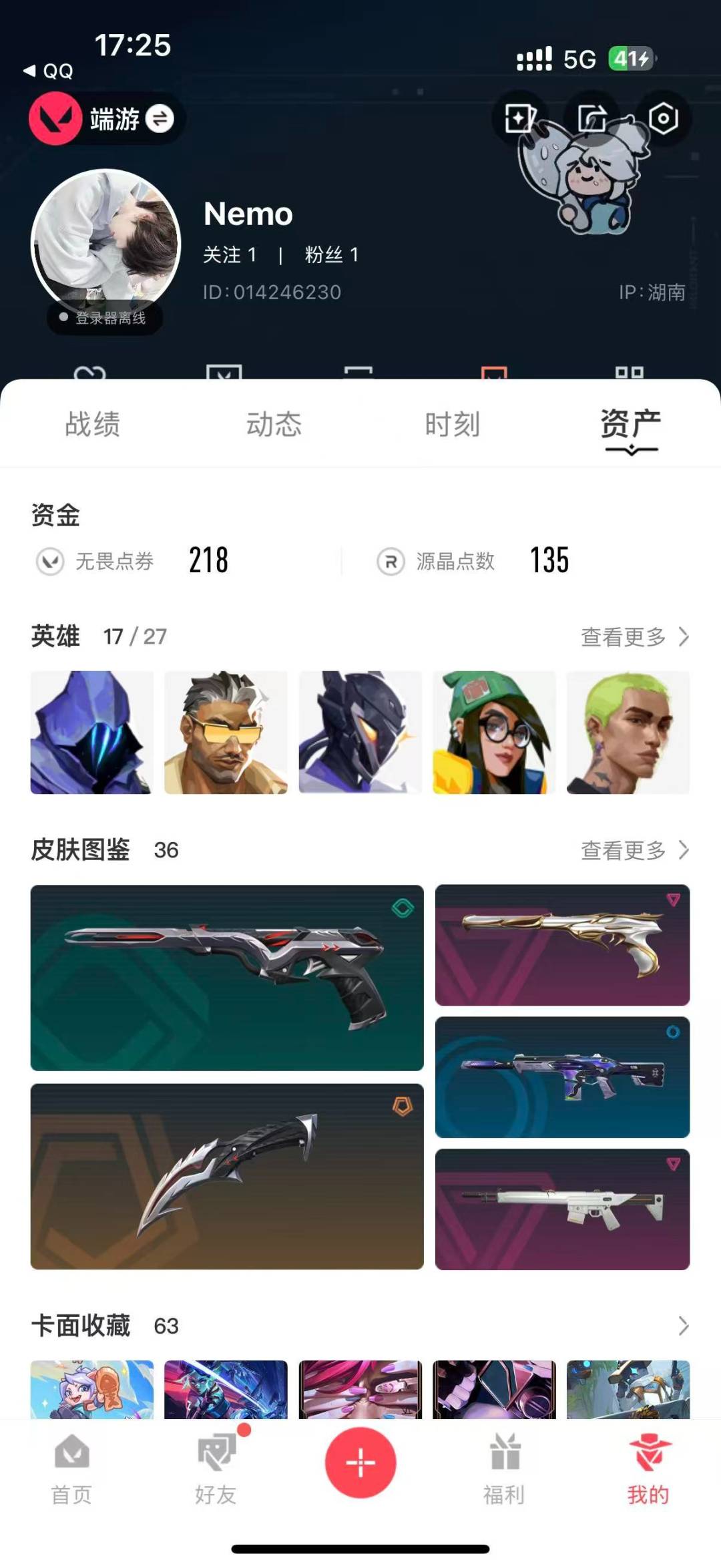Image resolution: width=721 pixels, height=1568 pixels.
Task: Switch to the 战绩 tab
Action: tap(92, 424)
